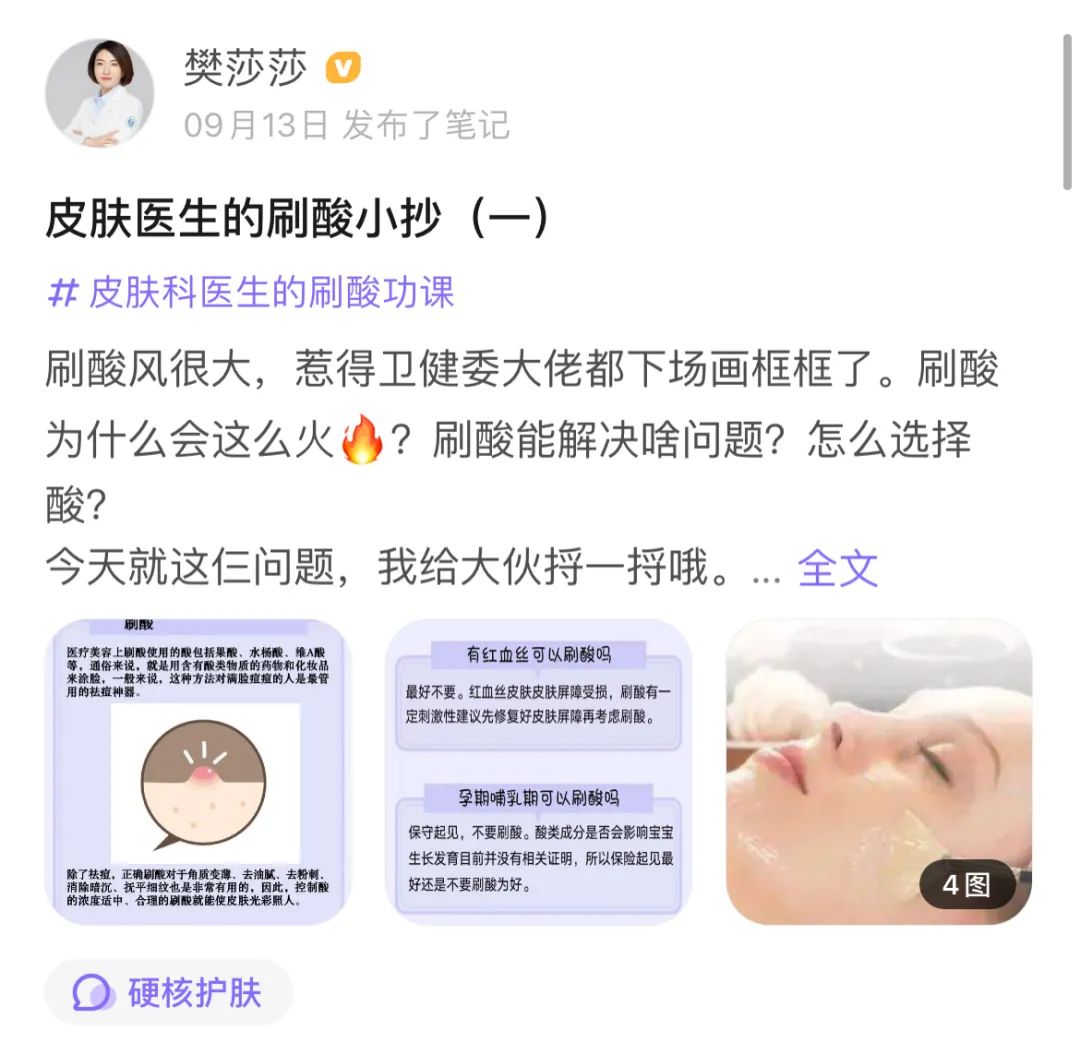The height and width of the screenshot is (1055, 1080).
Task: Open the 有红血丝可以刷酸吗 image
Action: tap(538, 770)
